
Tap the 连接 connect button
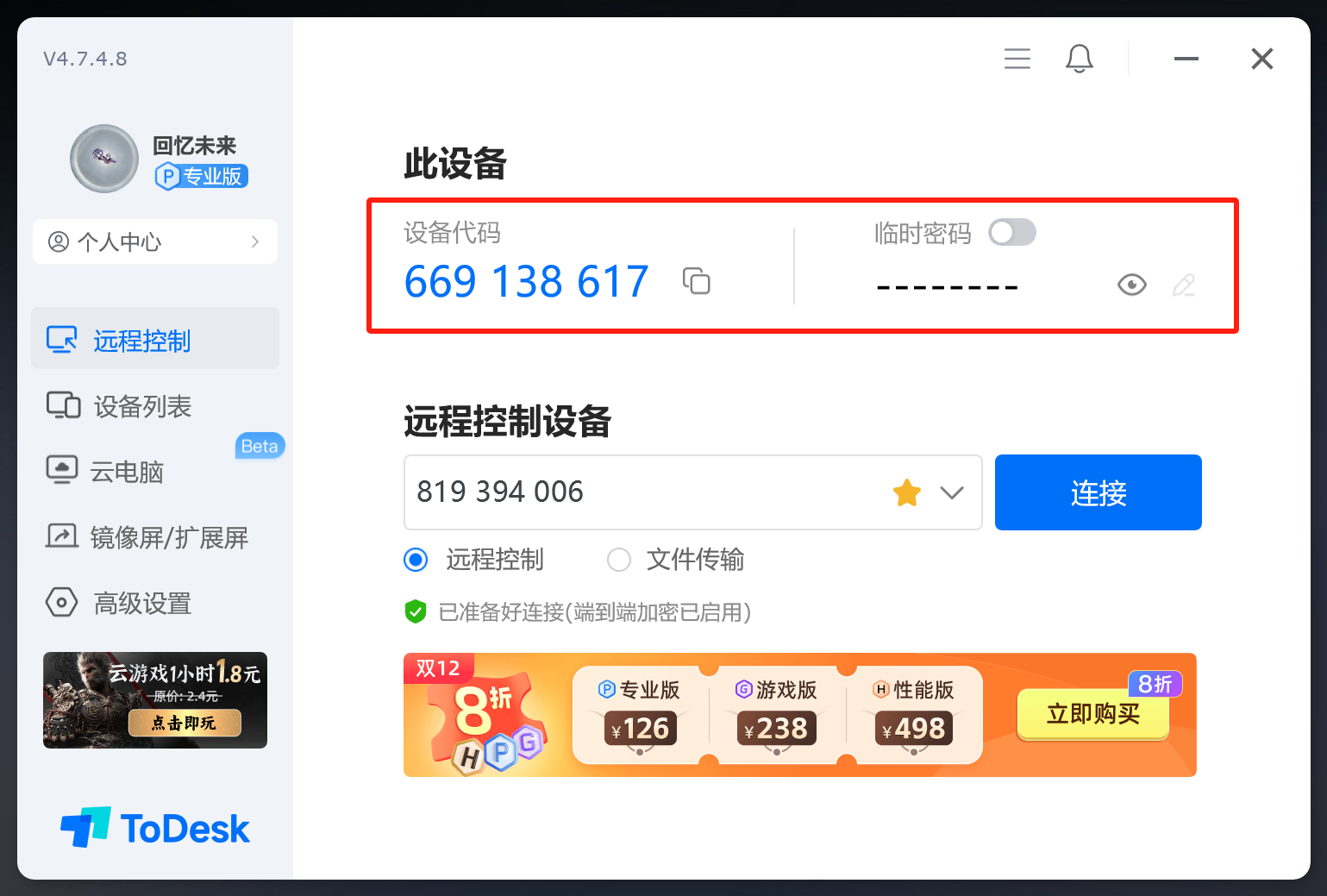pyautogui.click(x=1098, y=492)
